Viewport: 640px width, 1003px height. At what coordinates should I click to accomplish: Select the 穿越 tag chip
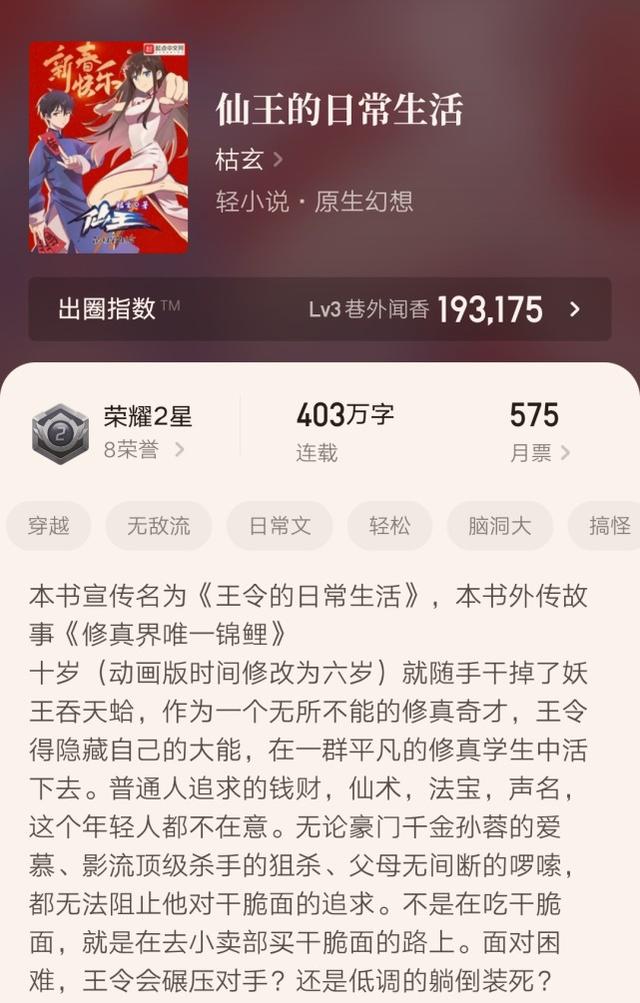point(48,526)
